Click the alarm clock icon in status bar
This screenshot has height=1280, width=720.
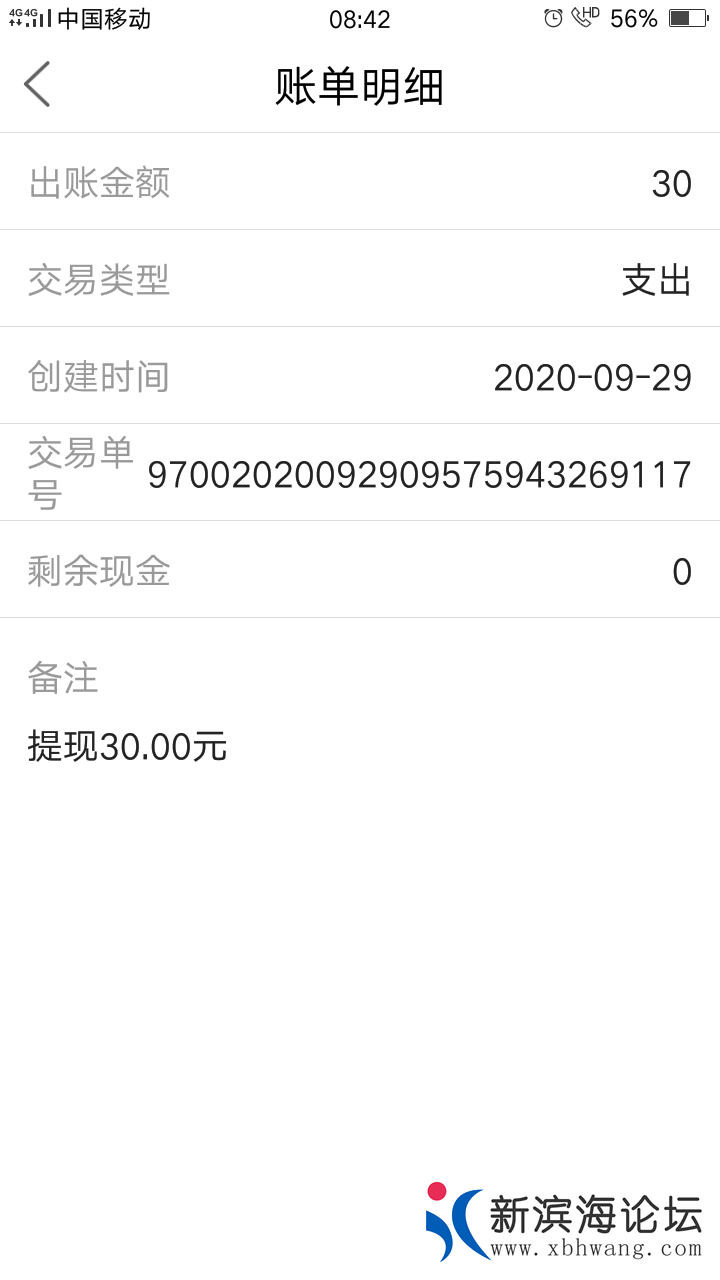[552, 18]
